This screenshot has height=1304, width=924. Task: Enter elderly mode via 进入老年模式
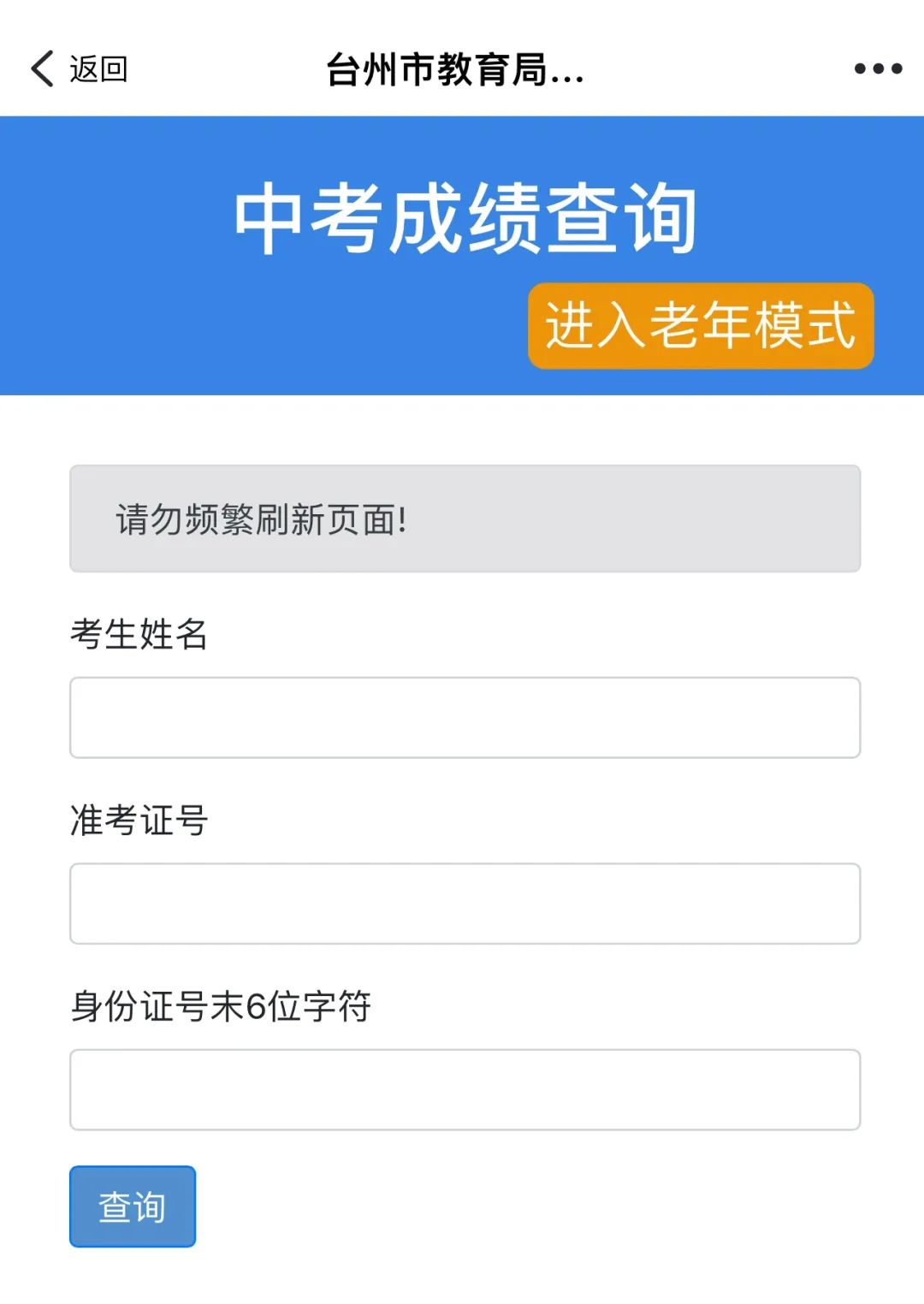(x=701, y=326)
